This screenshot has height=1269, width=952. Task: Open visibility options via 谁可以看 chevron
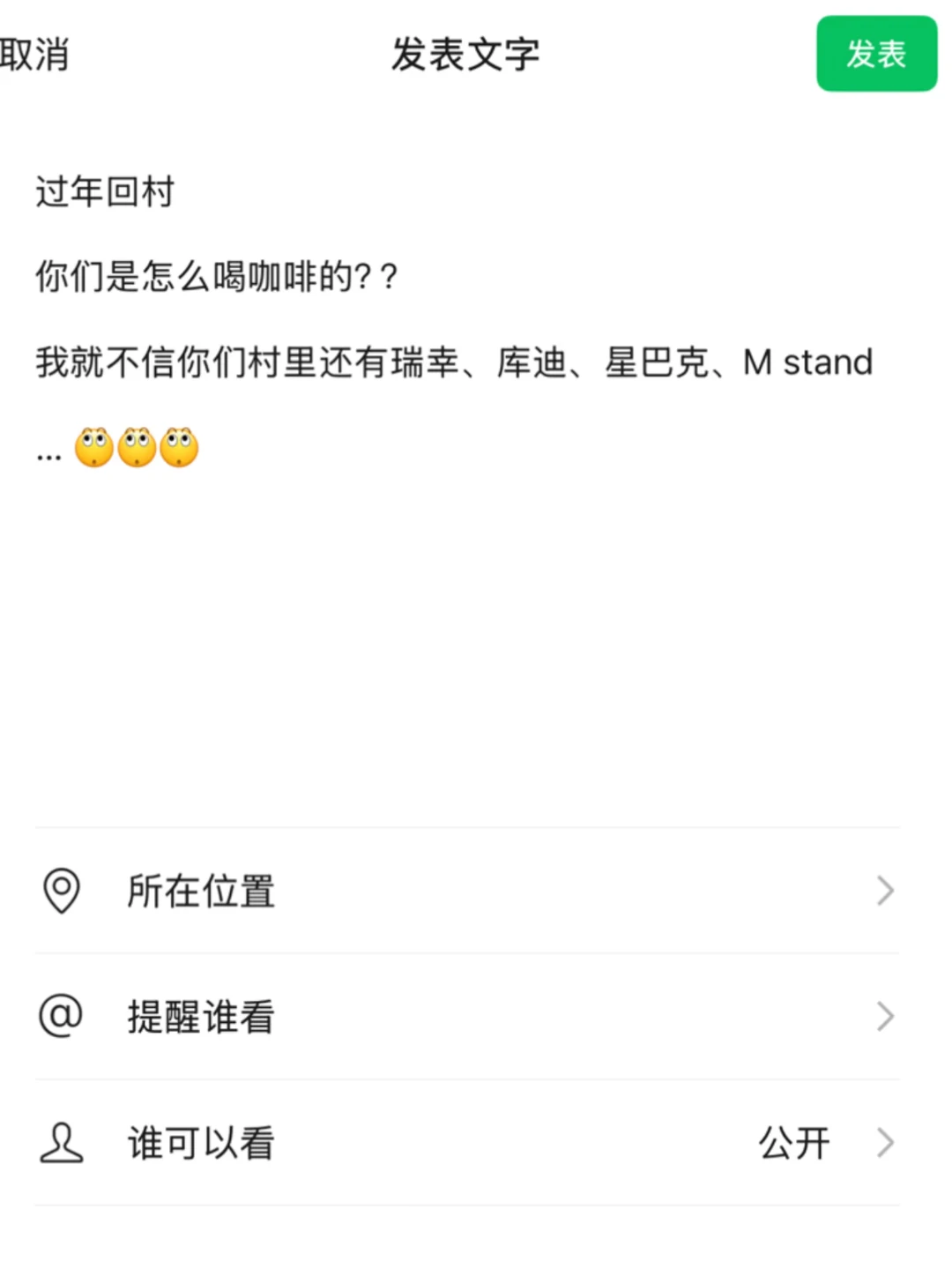pyautogui.click(x=885, y=1143)
